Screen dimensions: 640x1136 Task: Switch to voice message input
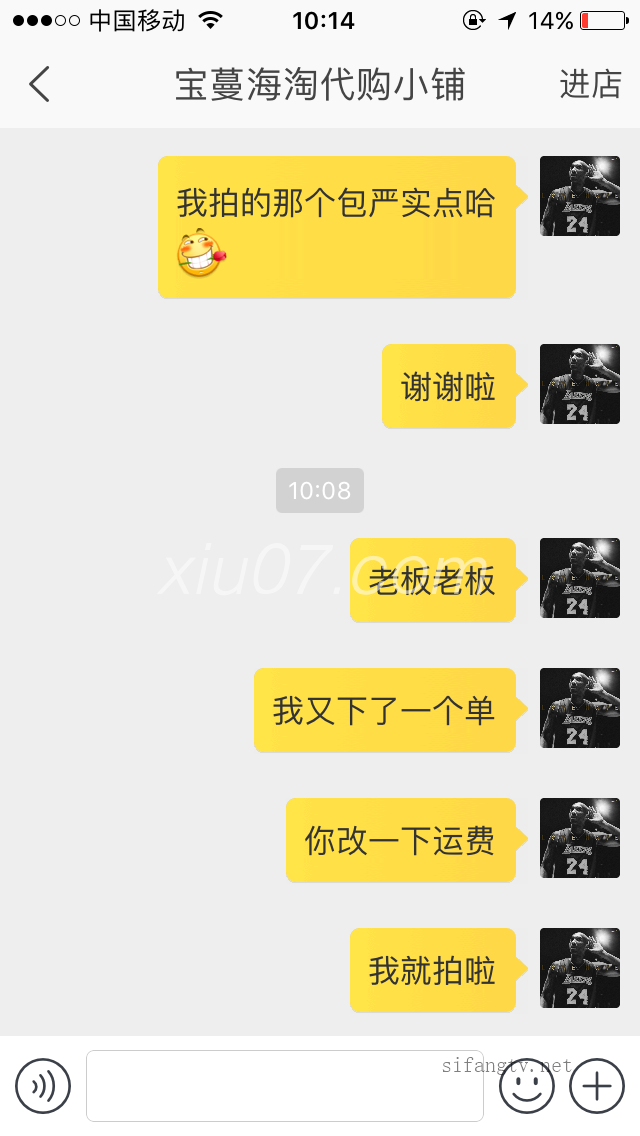(43, 1085)
